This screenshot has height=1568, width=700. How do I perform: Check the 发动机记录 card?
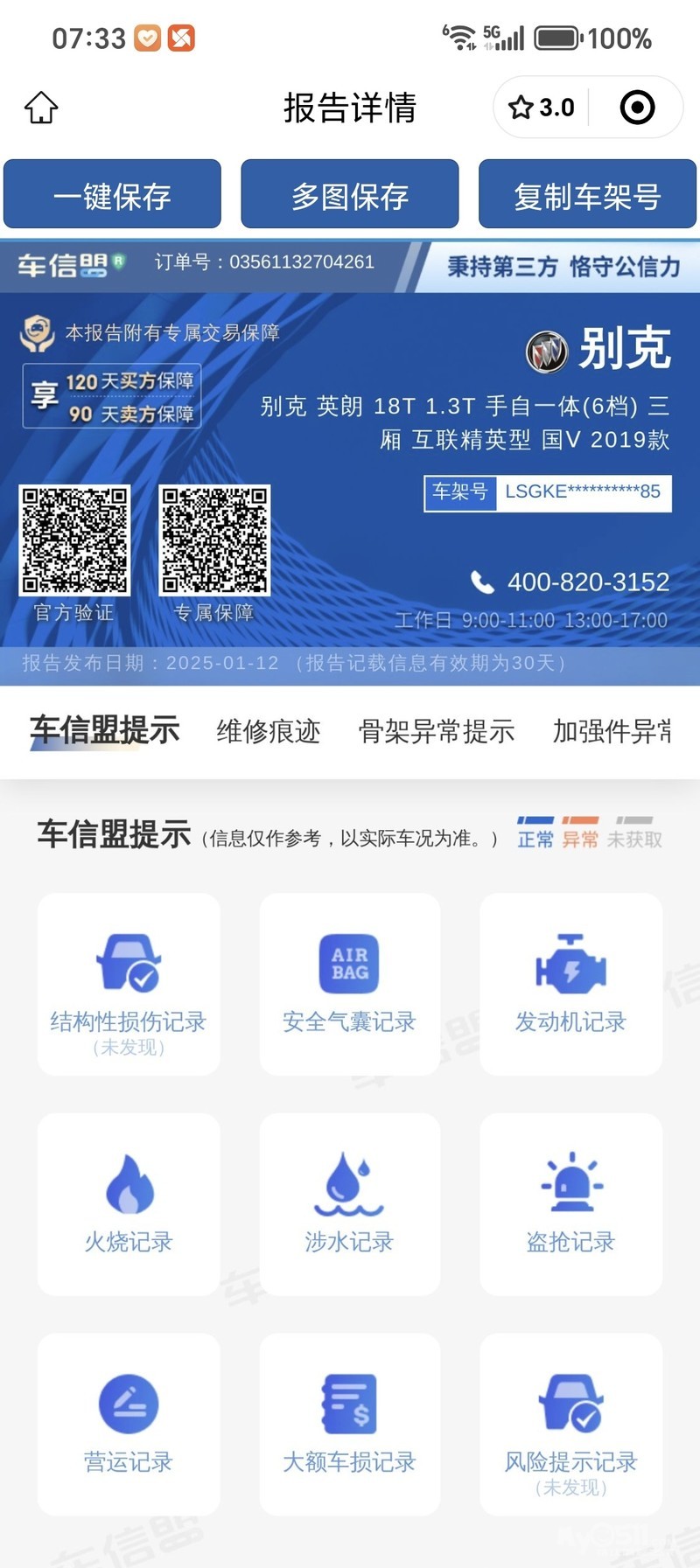[x=570, y=984]
